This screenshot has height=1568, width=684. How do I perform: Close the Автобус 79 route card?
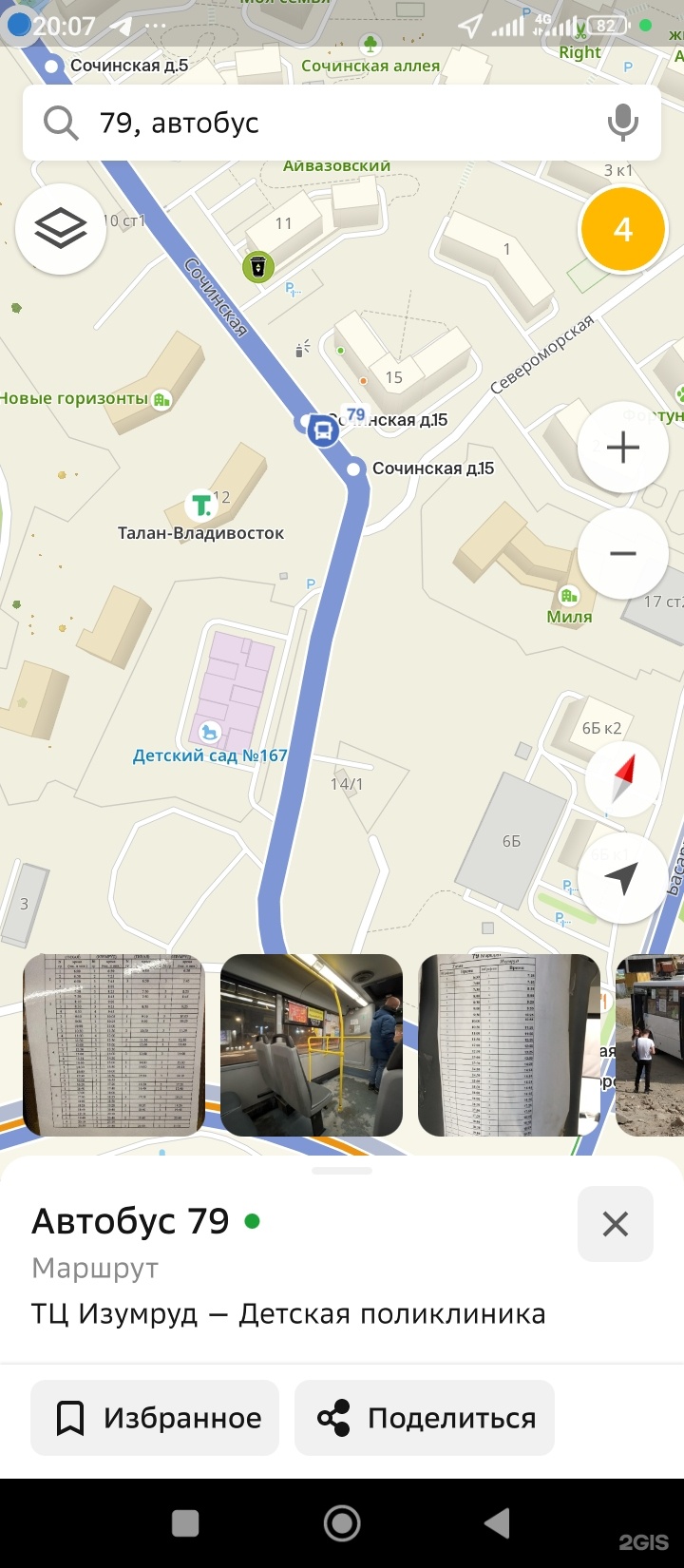pos(615,1224)
